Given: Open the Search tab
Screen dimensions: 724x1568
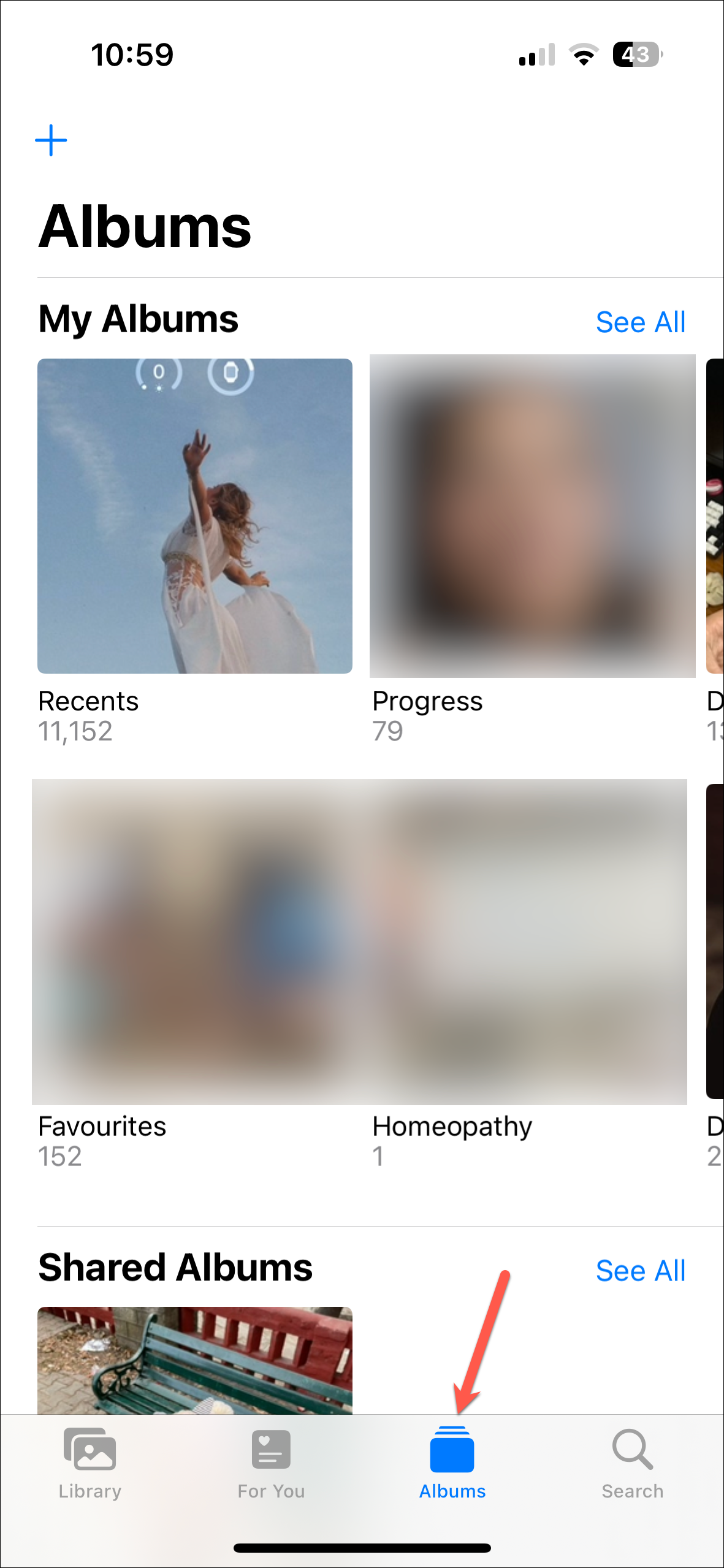Looking at the screenshot, I should click(632, 1463).
